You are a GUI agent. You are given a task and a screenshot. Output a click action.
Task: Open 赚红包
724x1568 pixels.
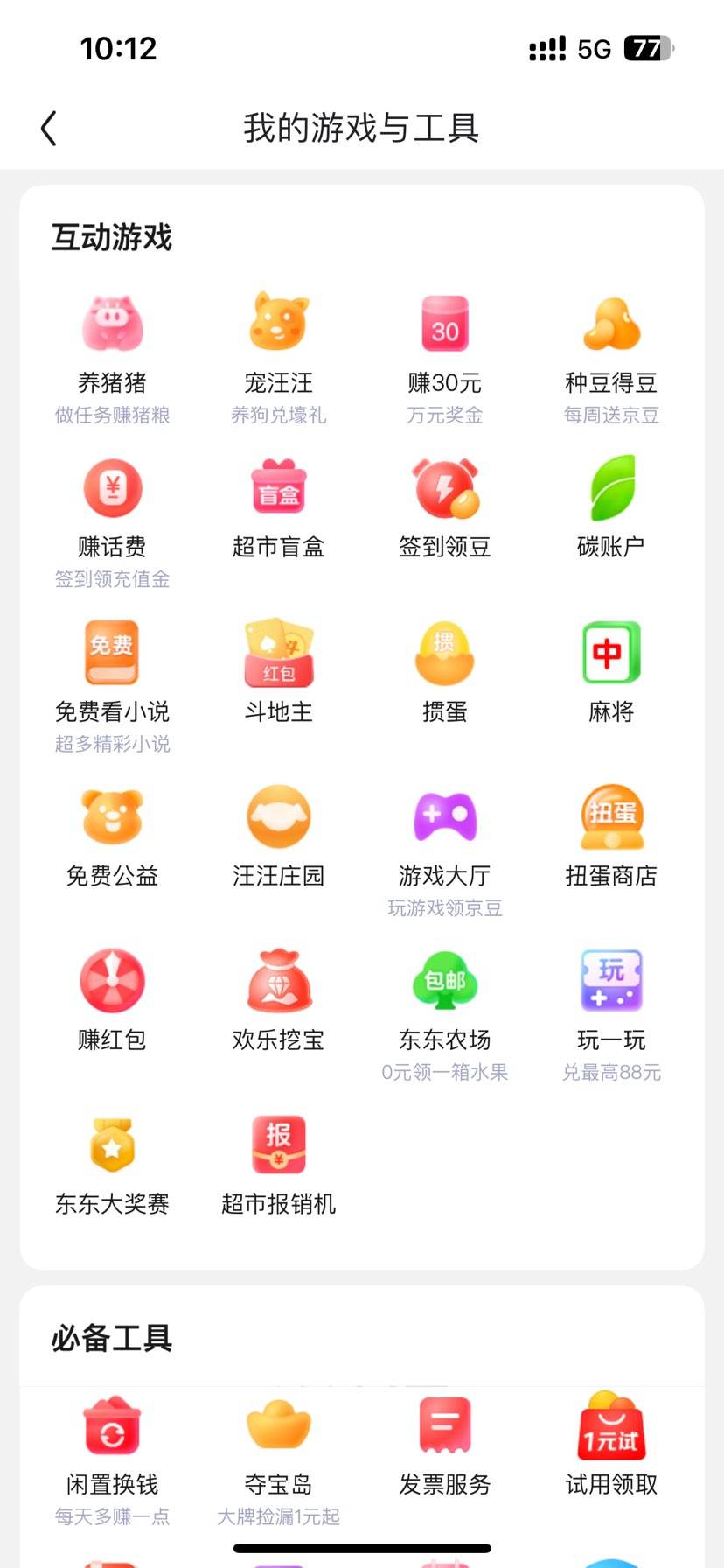click(x=112, y=981)
